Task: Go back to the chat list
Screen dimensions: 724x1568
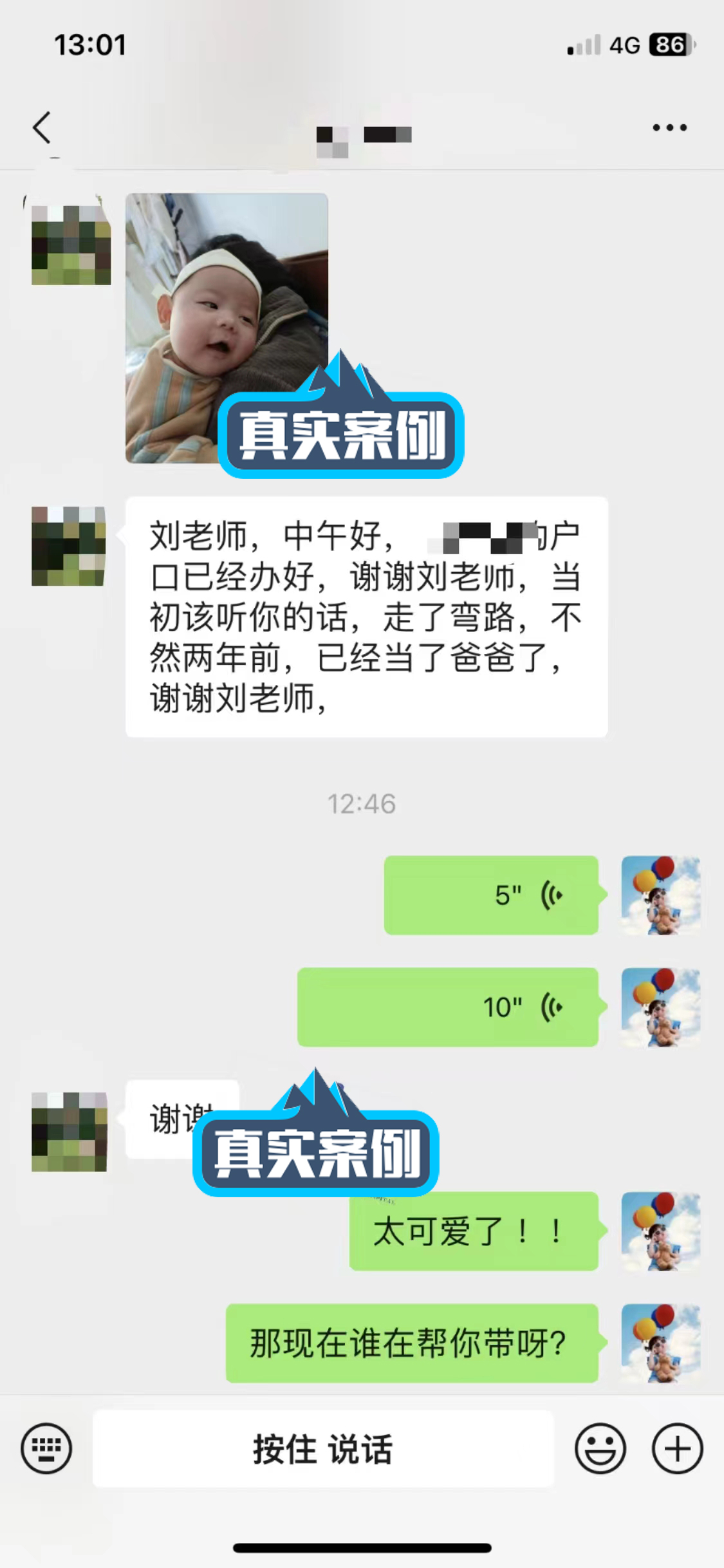Action: click(x=42, y=127)
